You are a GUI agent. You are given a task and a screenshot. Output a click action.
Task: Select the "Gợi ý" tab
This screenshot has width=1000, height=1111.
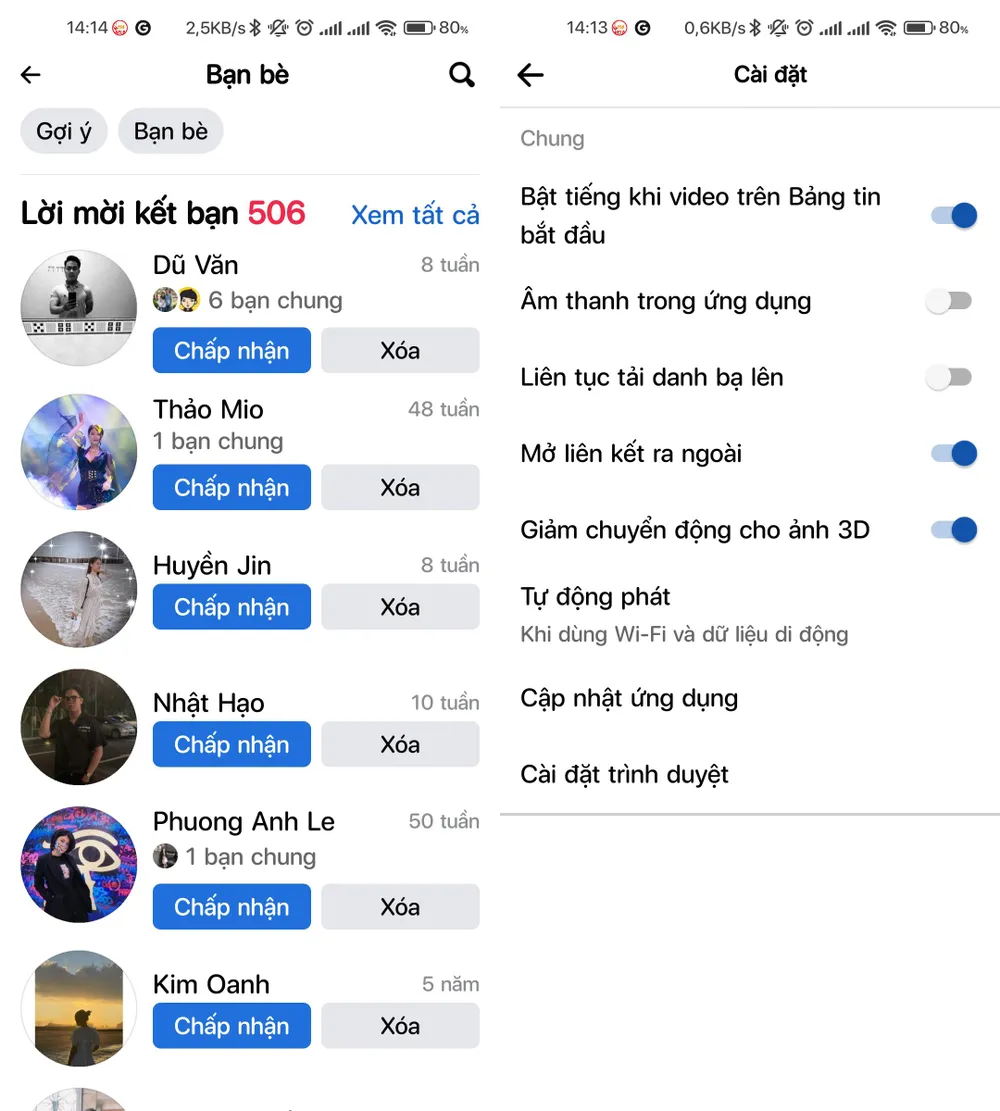(x=63, y=130)
